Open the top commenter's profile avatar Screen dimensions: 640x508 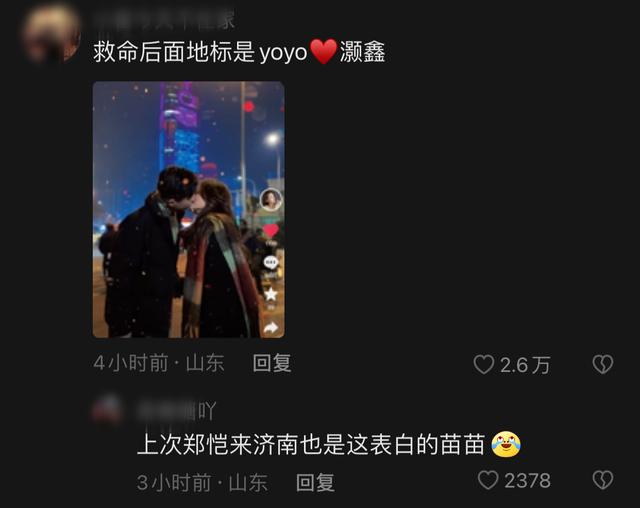50,32
